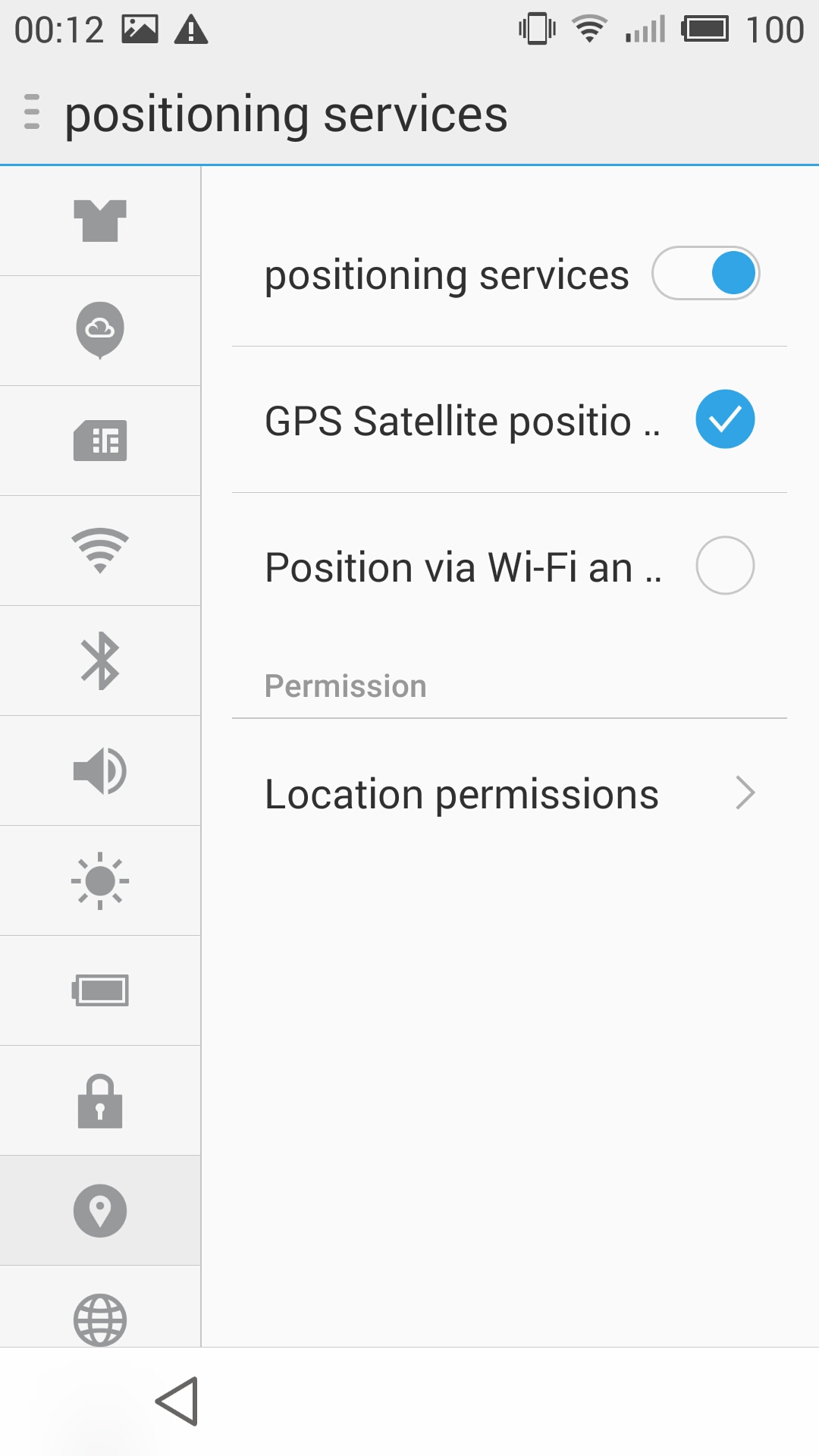
Task: Go back using navigation bar arrow
Action: pyautogui.click(x=177, y=1401)
